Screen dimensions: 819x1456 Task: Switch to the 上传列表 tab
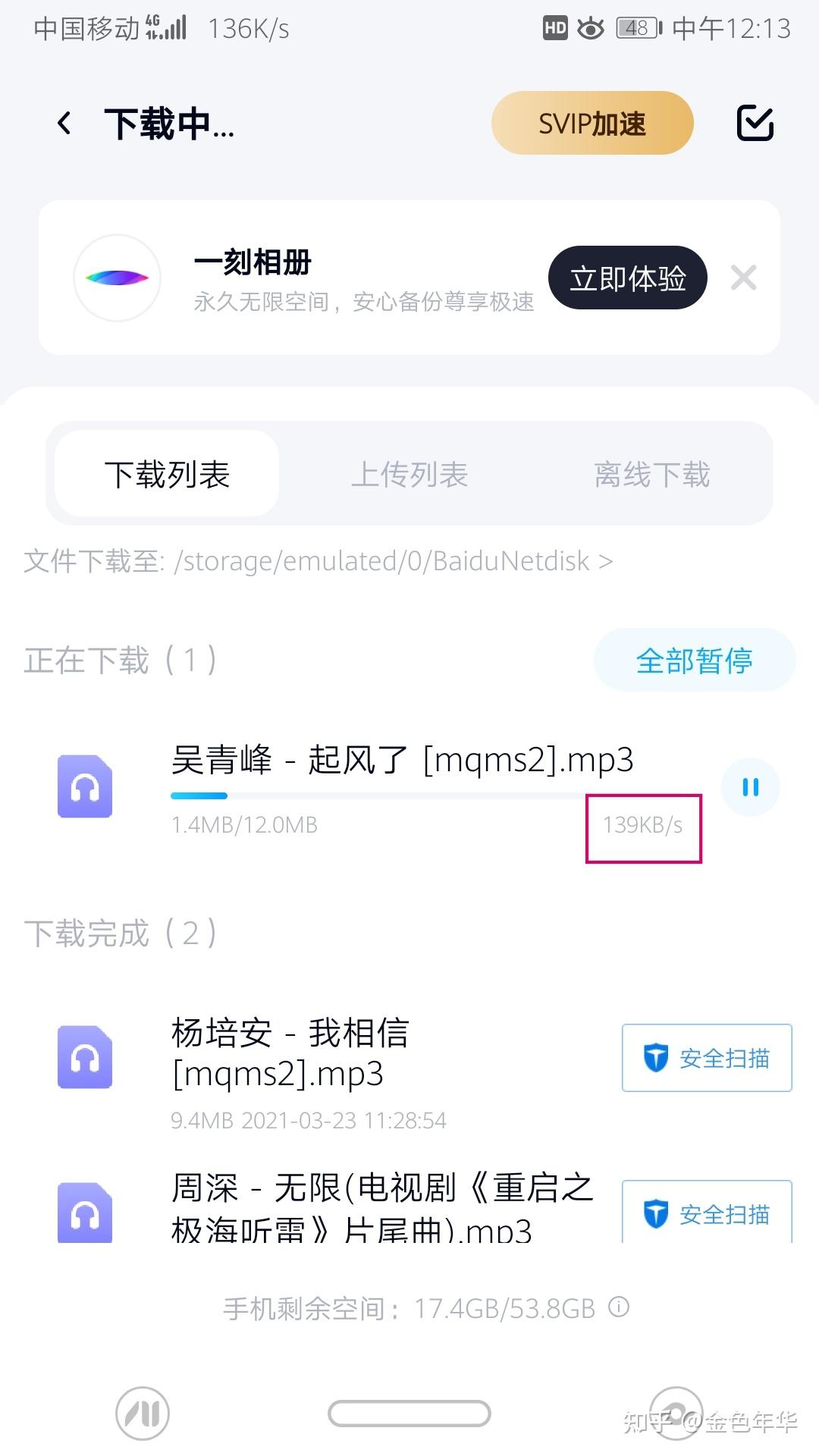[x=409, y=475]
